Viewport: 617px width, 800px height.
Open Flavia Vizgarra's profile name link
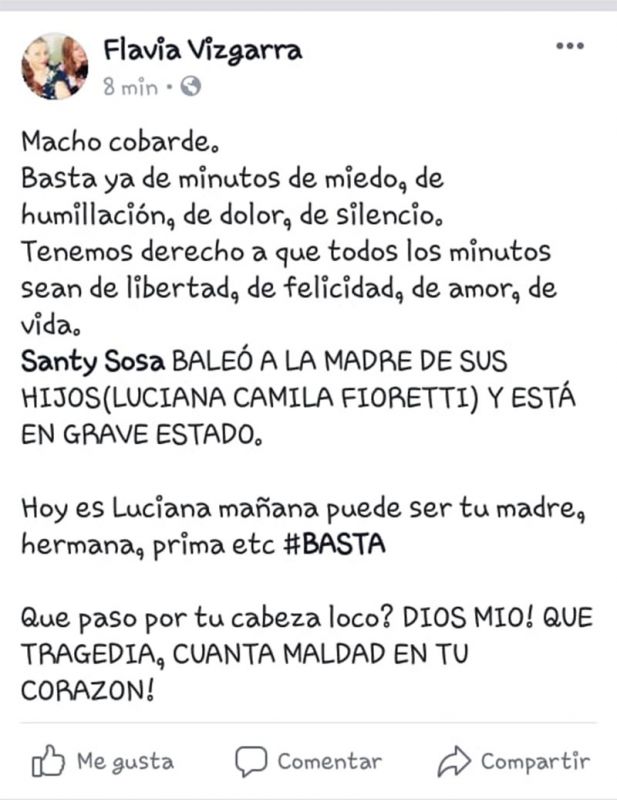pyautogui.click(x=203, y=51)
